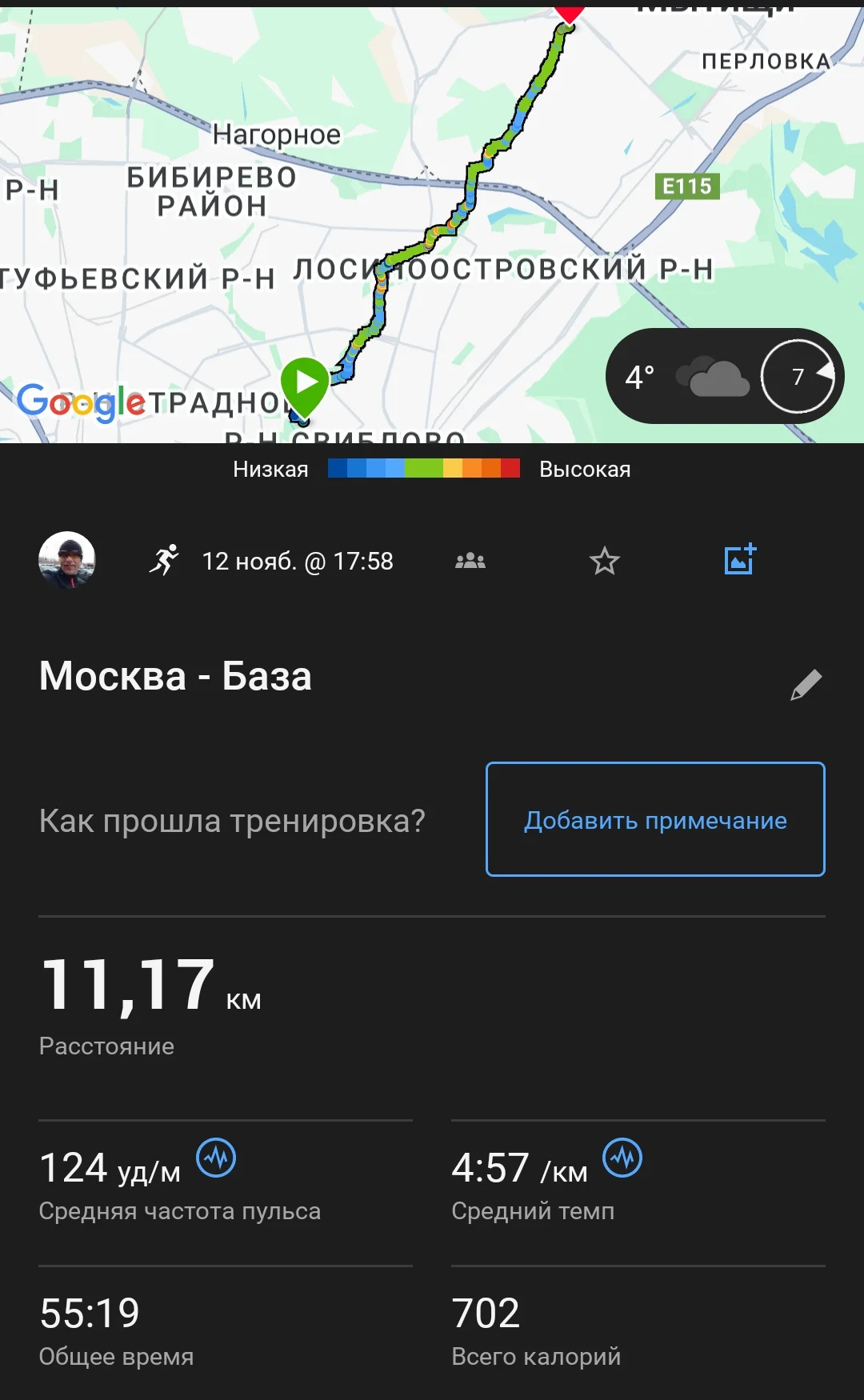
Task: Open heart rate insights icon beside 124 уд/м
Action: point(216,1158)
